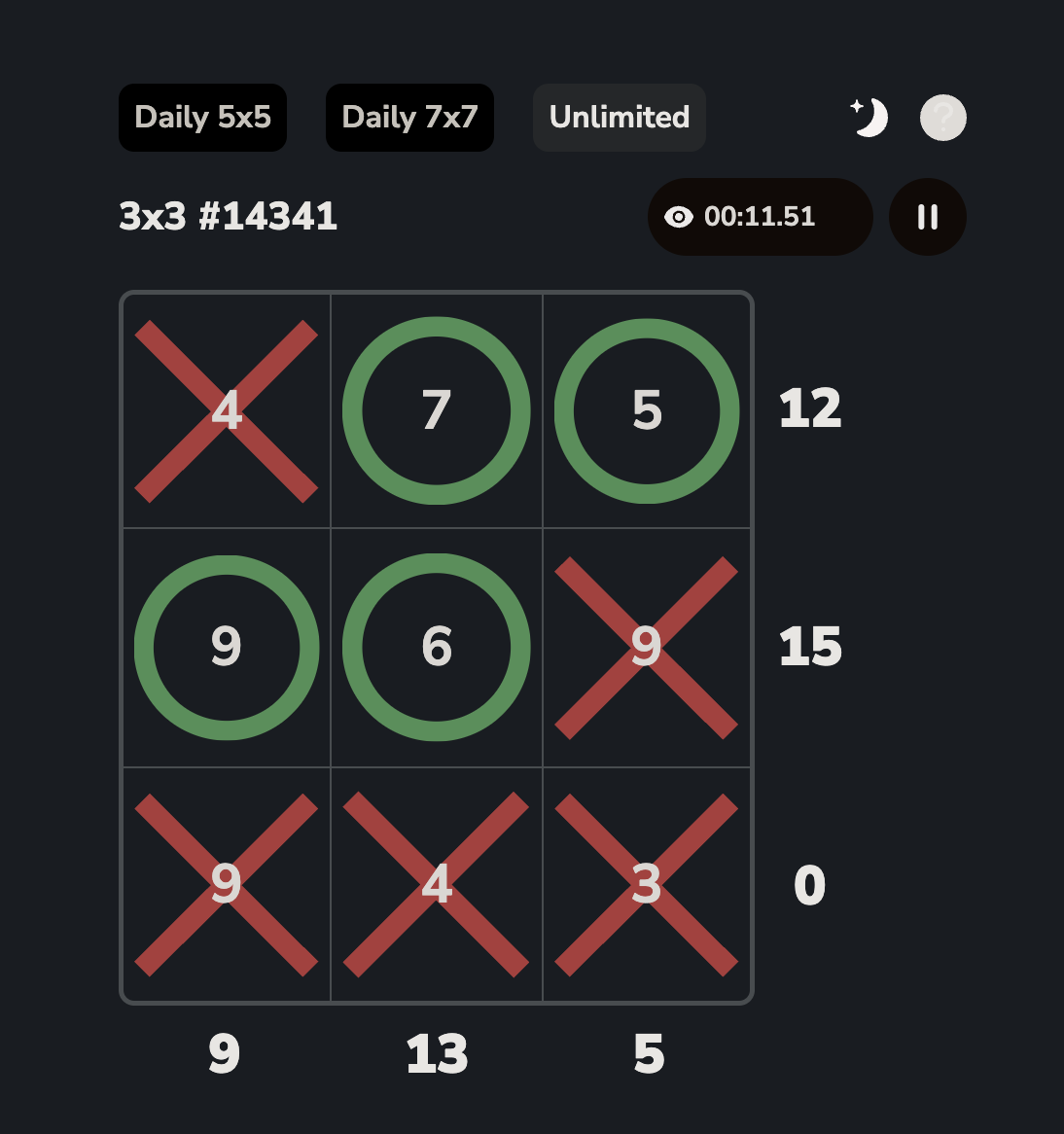Viewport: 1064px width, 1134px height.
Task: Hide the timer with the eye button
Action: 679,217
